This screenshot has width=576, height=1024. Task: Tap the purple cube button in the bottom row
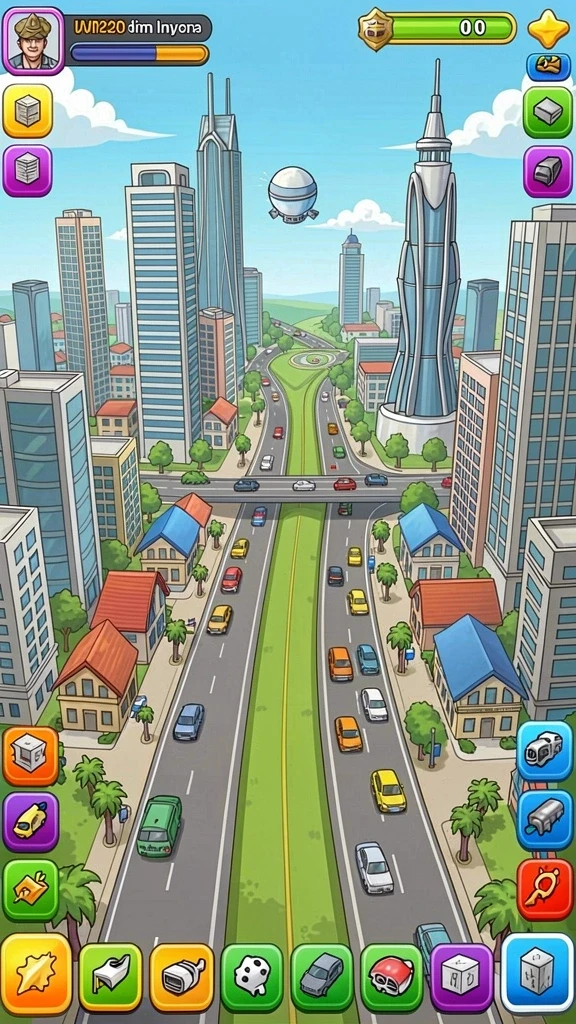tap(462, 978)
